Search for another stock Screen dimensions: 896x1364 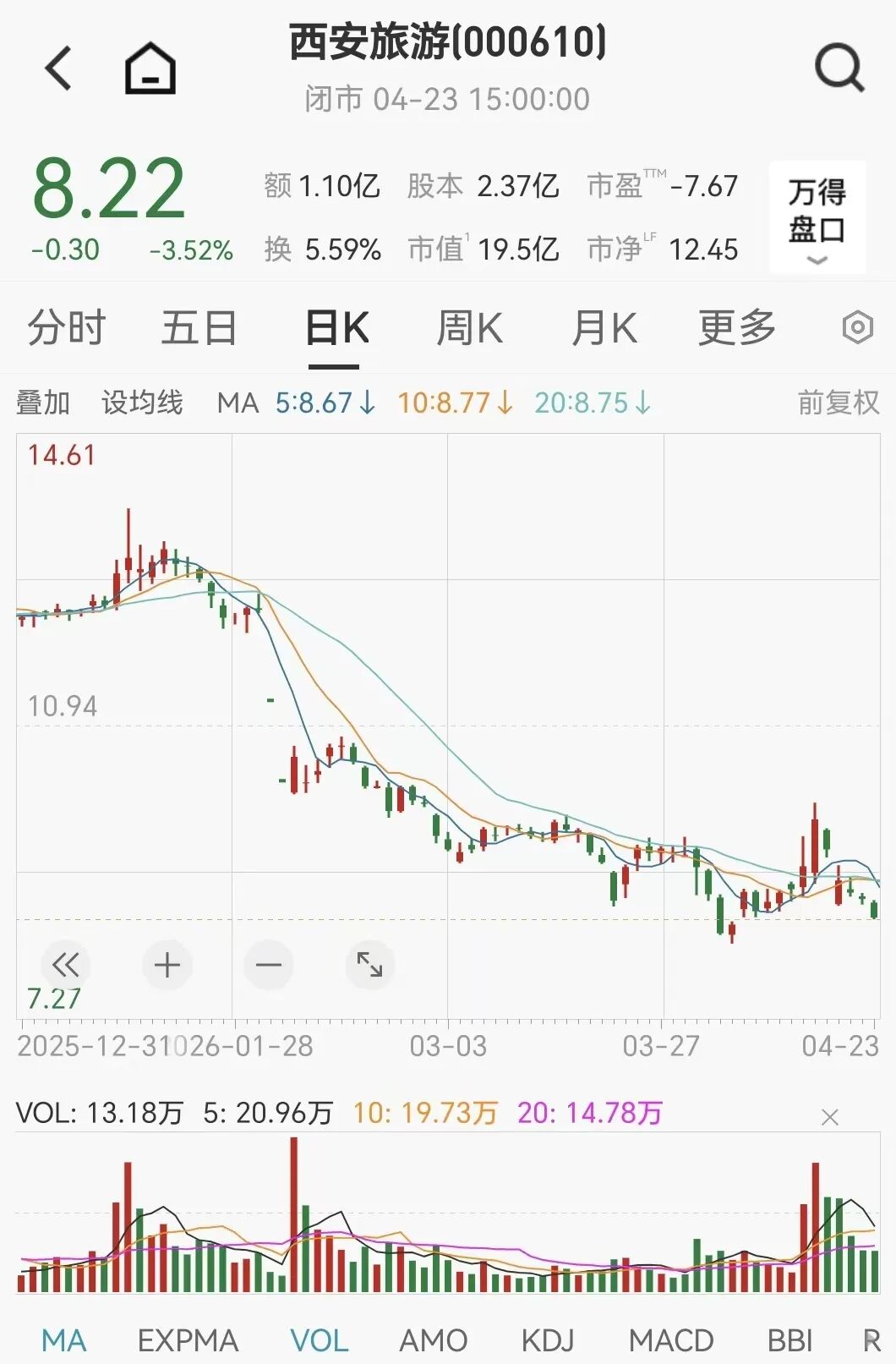839,68
